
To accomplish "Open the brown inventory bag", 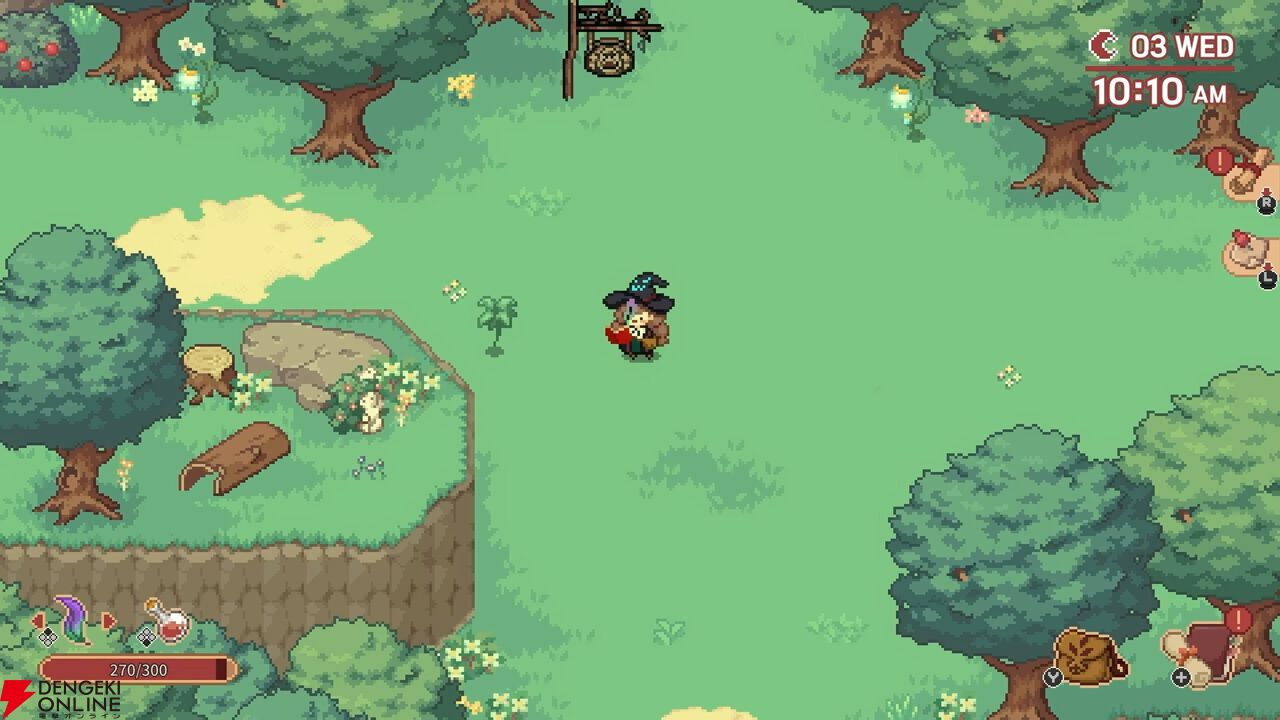I will tap(1090, 657).
